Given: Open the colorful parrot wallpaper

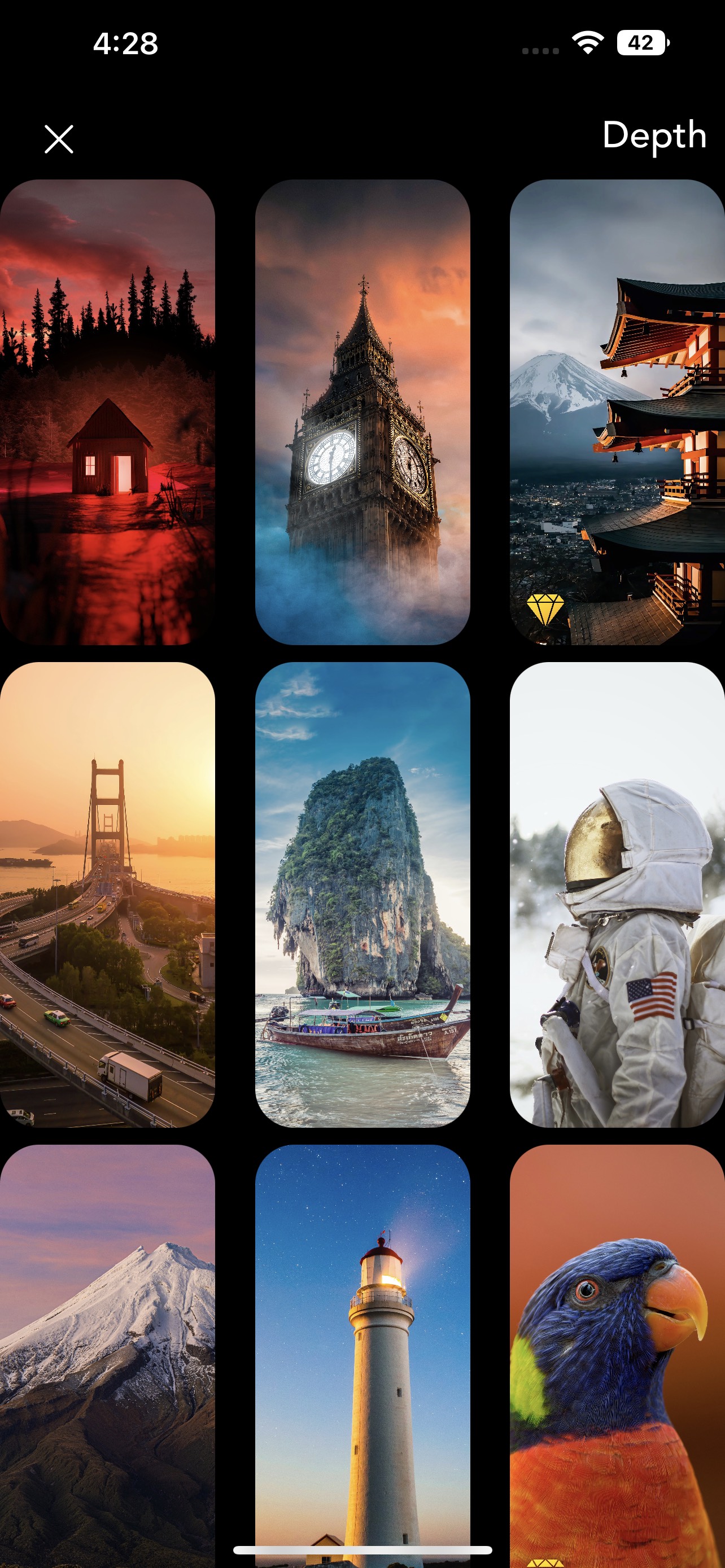Looking at the screenshot, I should click(x=617, y=1356).
